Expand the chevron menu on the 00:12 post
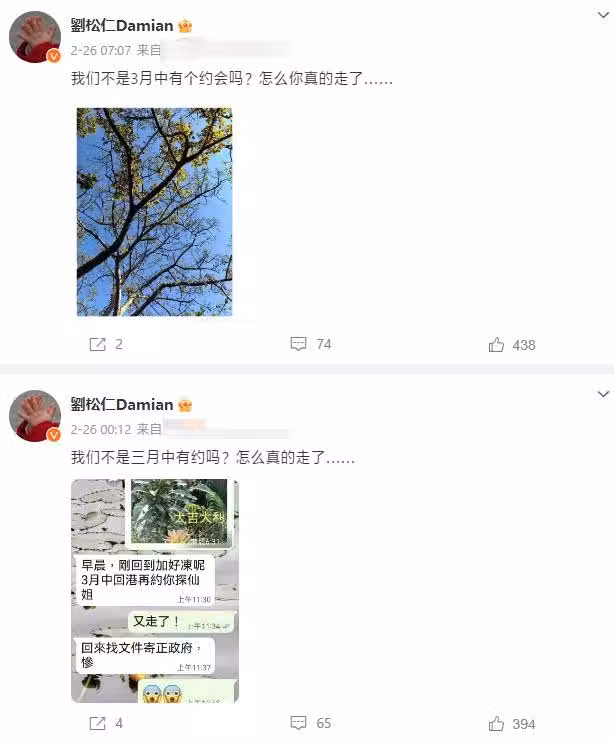 [602, 394]
